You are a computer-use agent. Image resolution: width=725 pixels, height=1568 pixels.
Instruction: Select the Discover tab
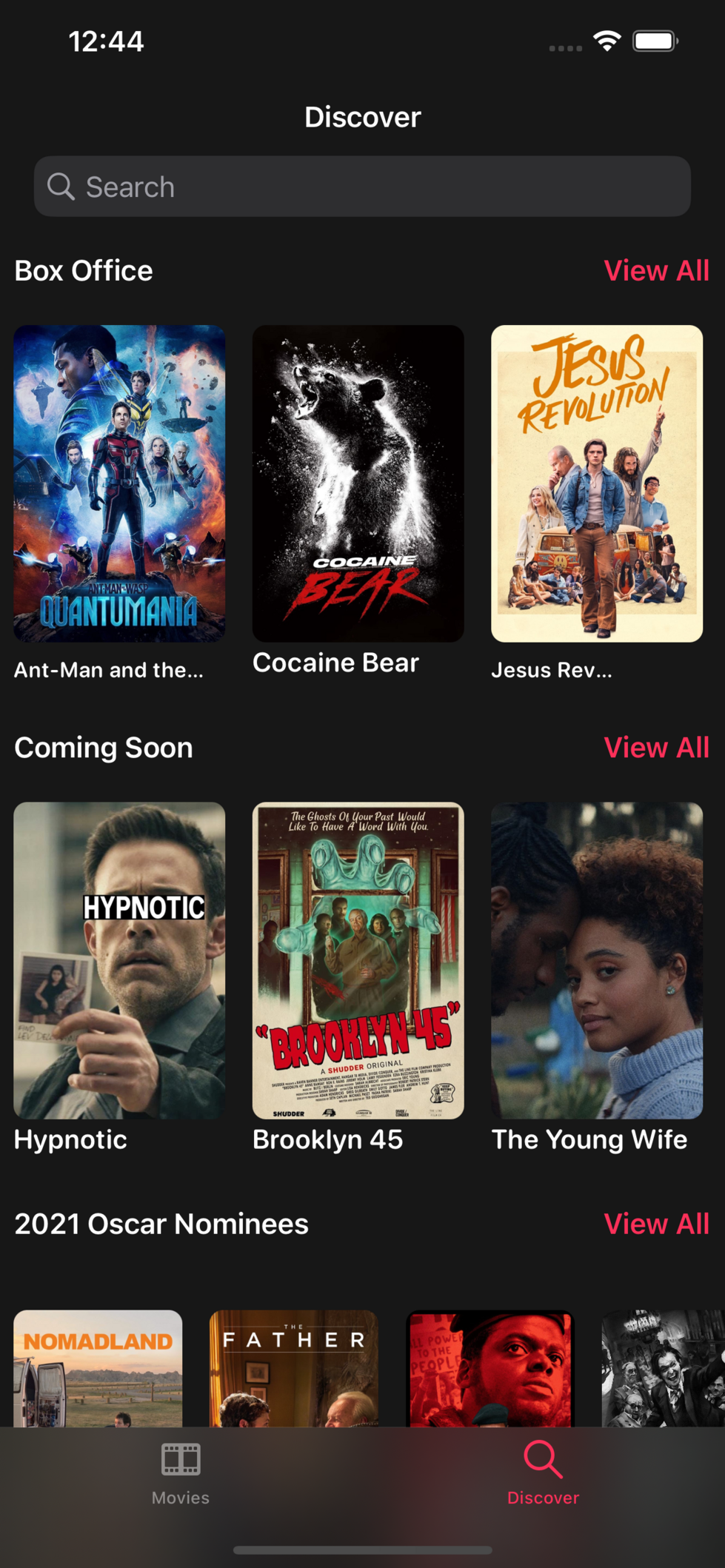tap(543, 1473)
